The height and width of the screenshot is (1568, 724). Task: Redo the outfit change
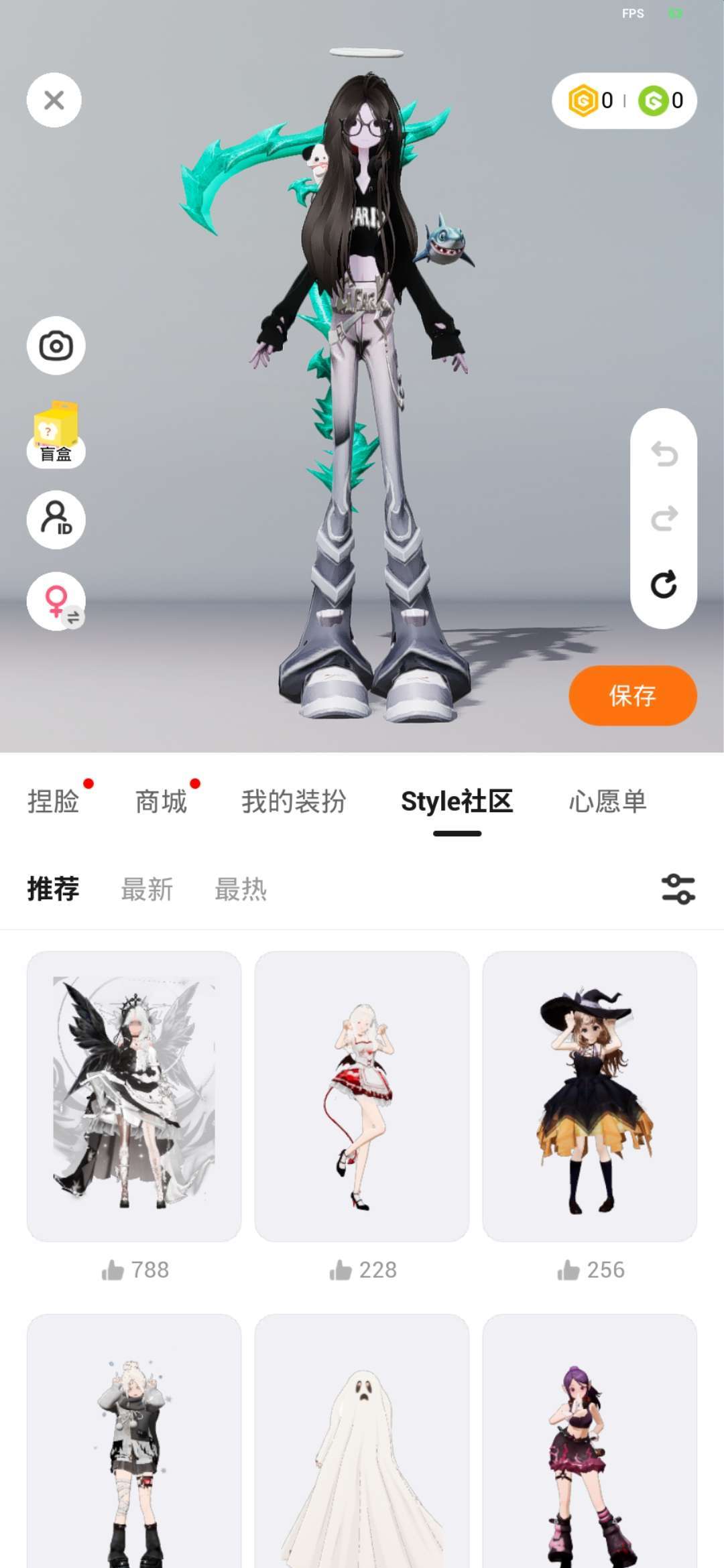[664, 519]
